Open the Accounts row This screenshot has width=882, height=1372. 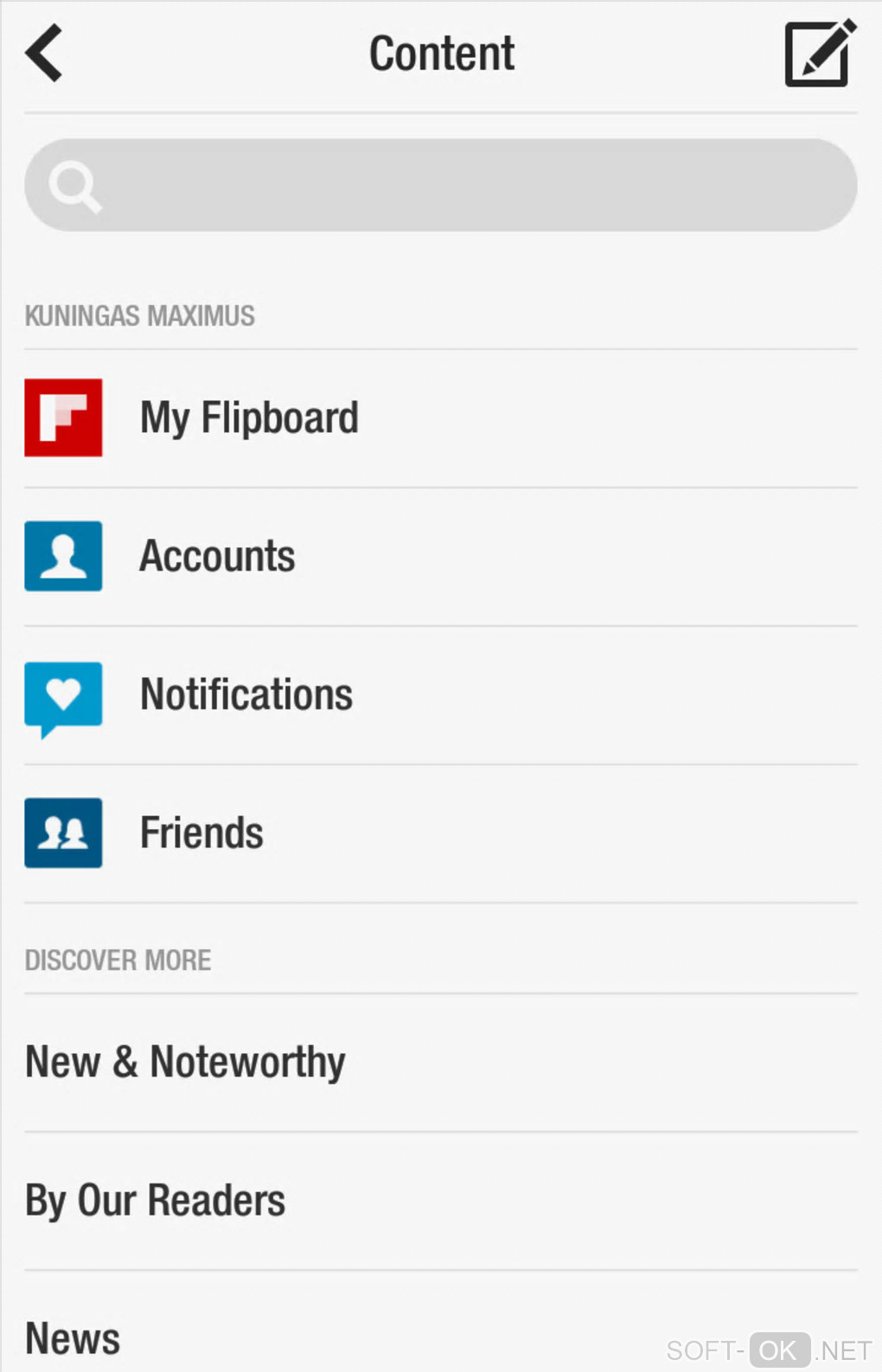point(218,557)
